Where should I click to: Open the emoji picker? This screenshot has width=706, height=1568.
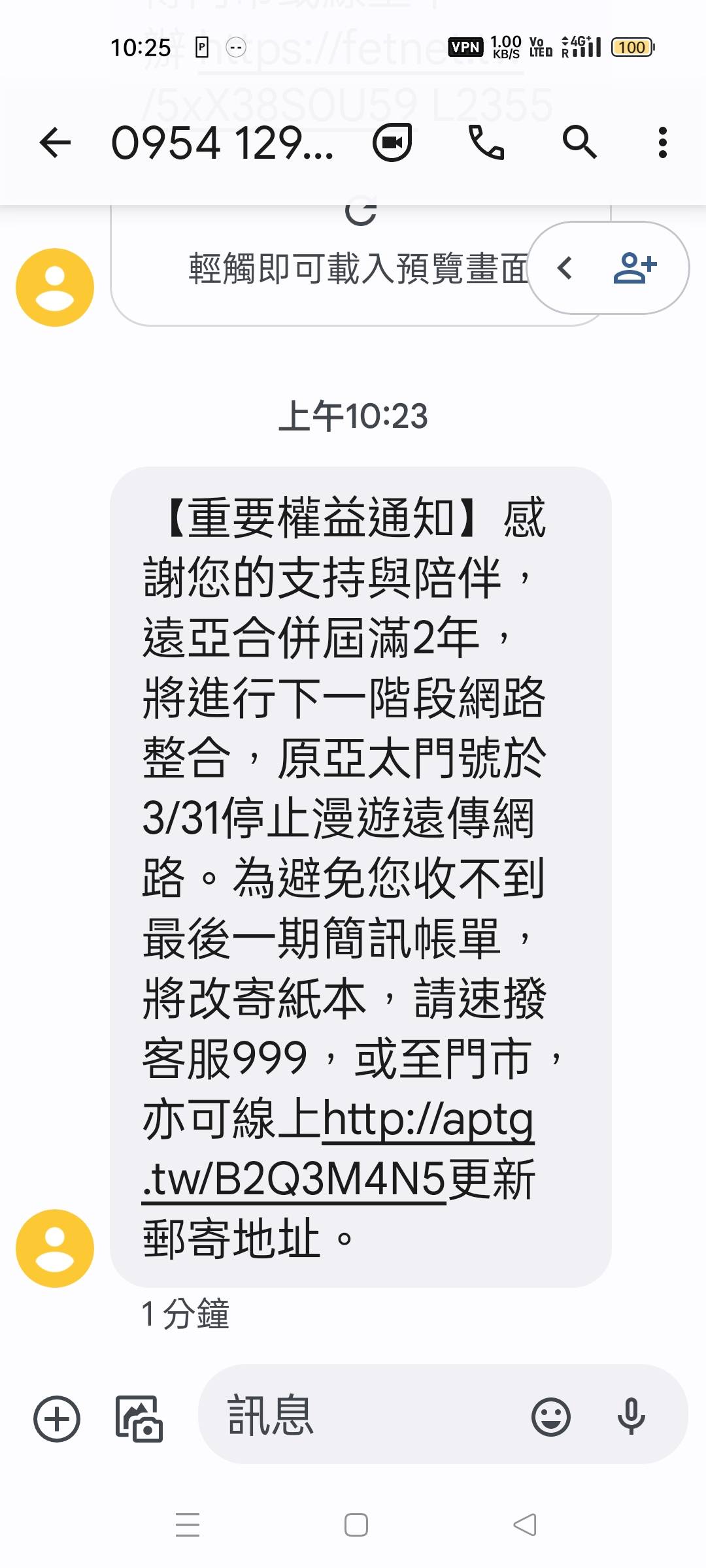[x=550, y=1417]
